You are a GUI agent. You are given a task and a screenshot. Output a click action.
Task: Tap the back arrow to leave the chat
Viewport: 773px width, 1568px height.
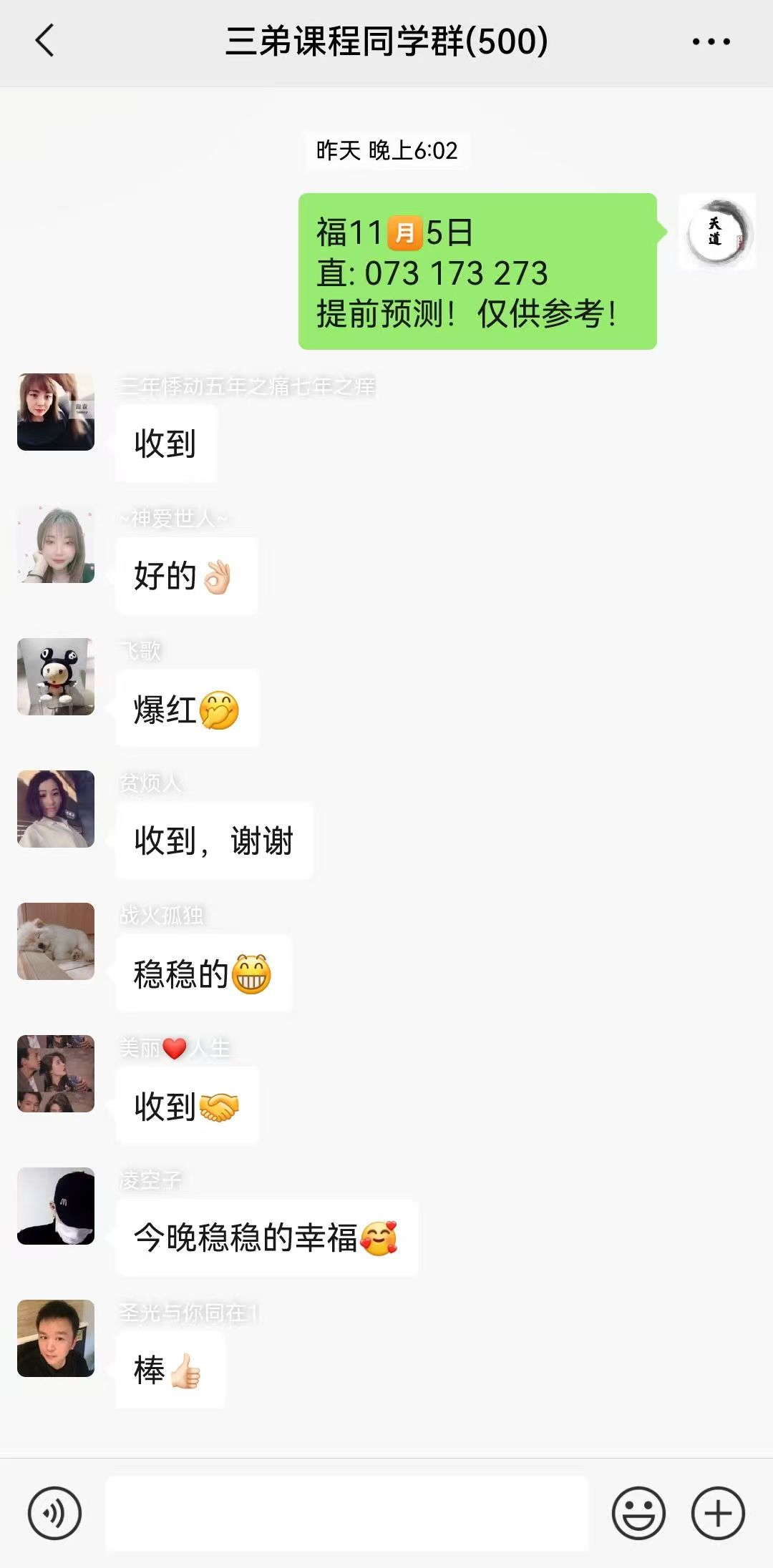click(x=45, y=41)
